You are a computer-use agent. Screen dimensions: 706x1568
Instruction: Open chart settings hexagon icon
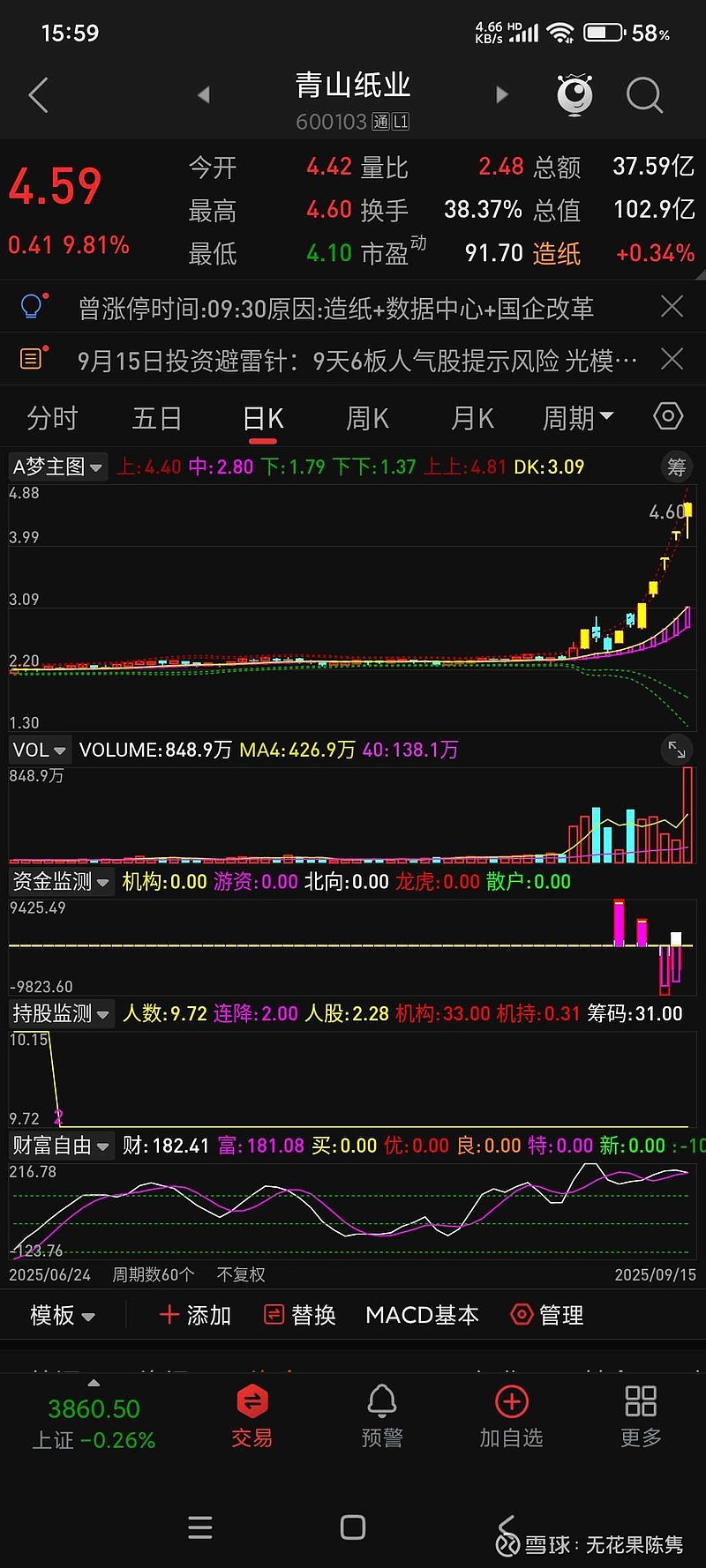pos(668,416)
